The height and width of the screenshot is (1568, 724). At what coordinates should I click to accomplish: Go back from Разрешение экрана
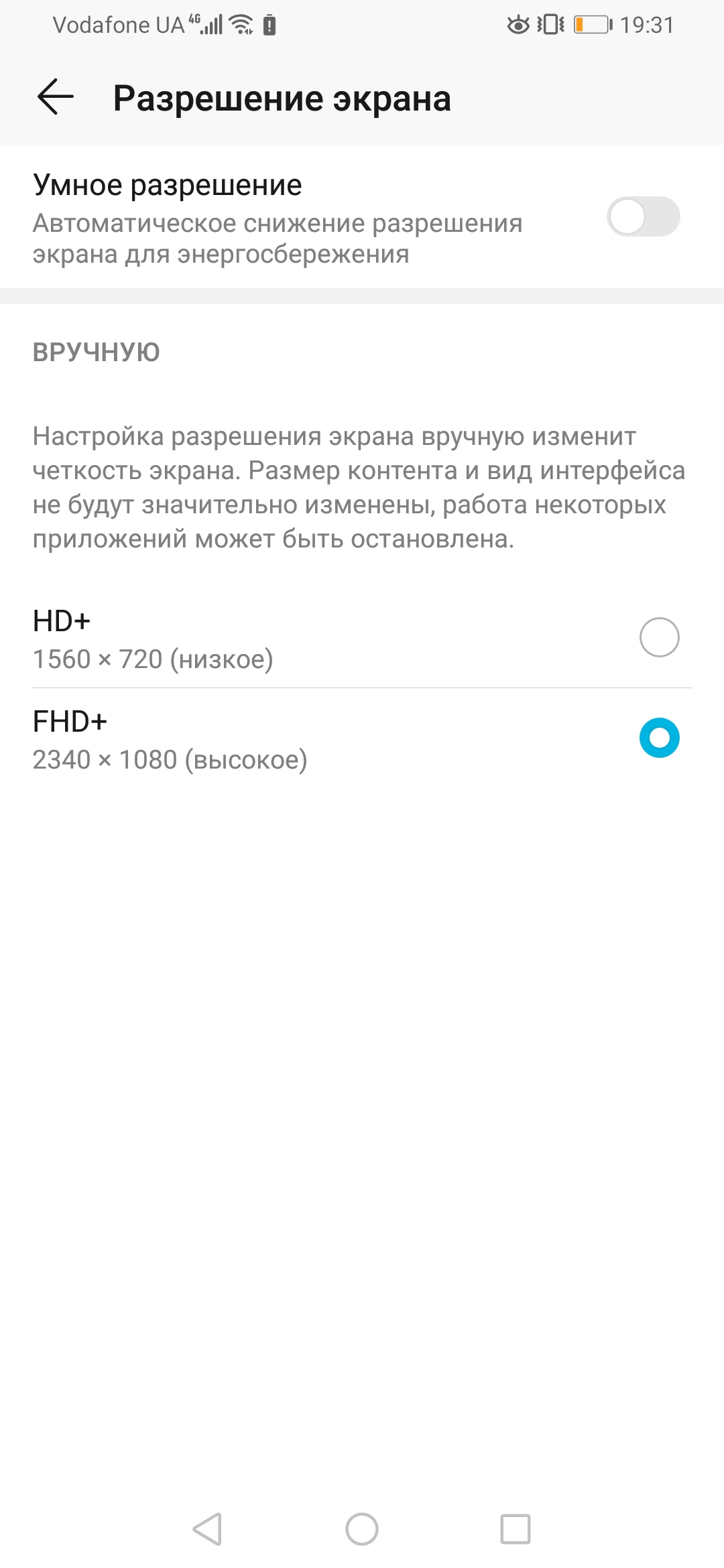[56, 97]
